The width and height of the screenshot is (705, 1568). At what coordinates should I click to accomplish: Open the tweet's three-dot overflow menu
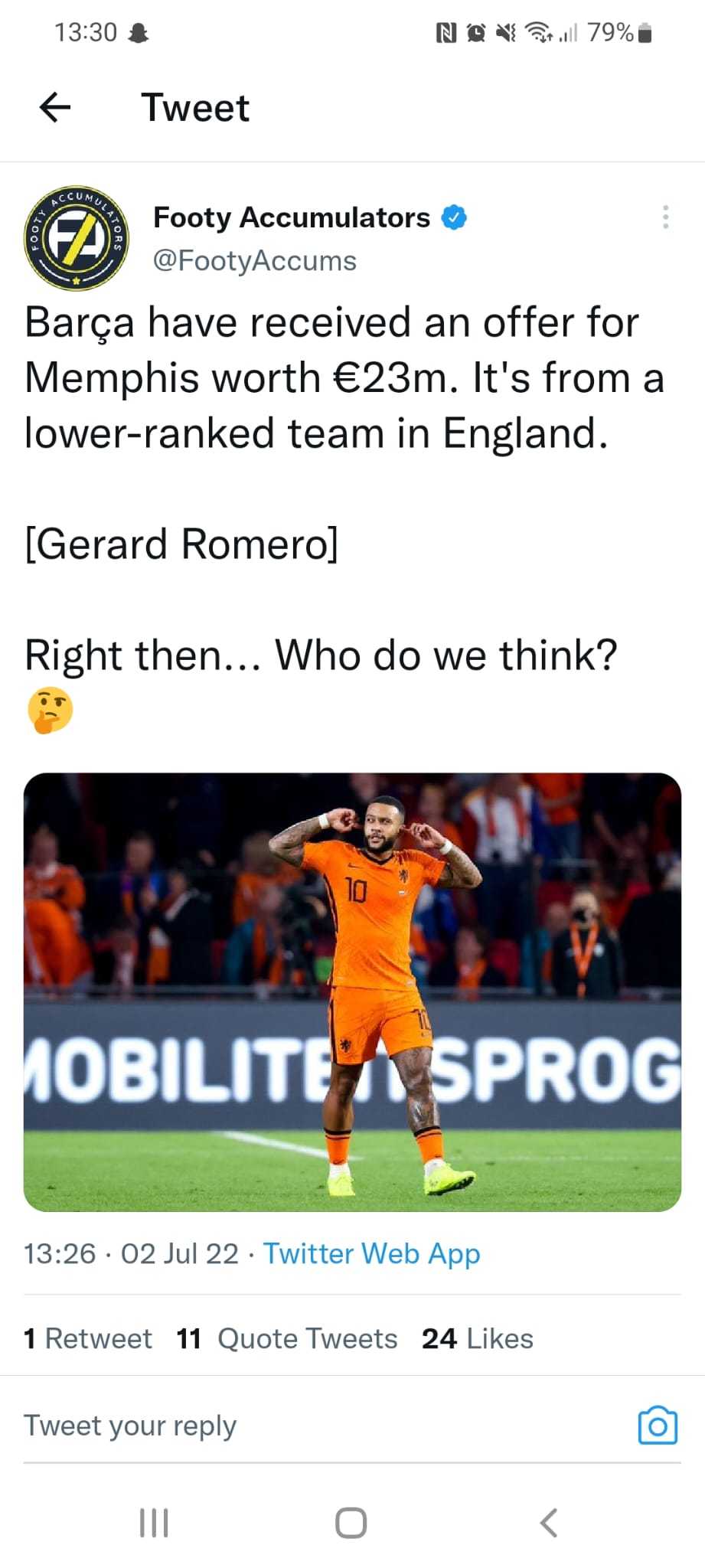pyautogui.click(x=665, y=217)
